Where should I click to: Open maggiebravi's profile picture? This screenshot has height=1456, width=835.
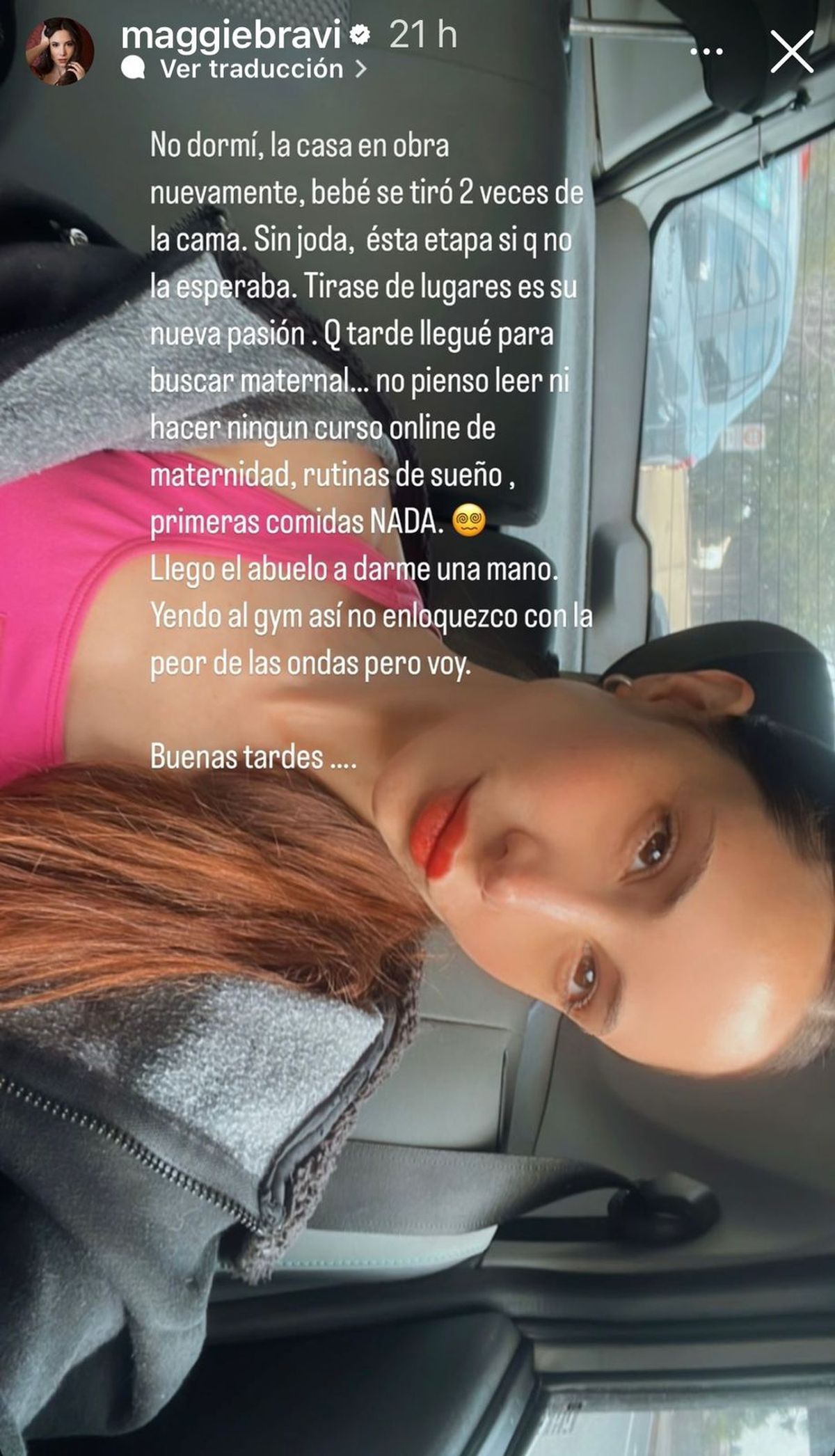59,52
